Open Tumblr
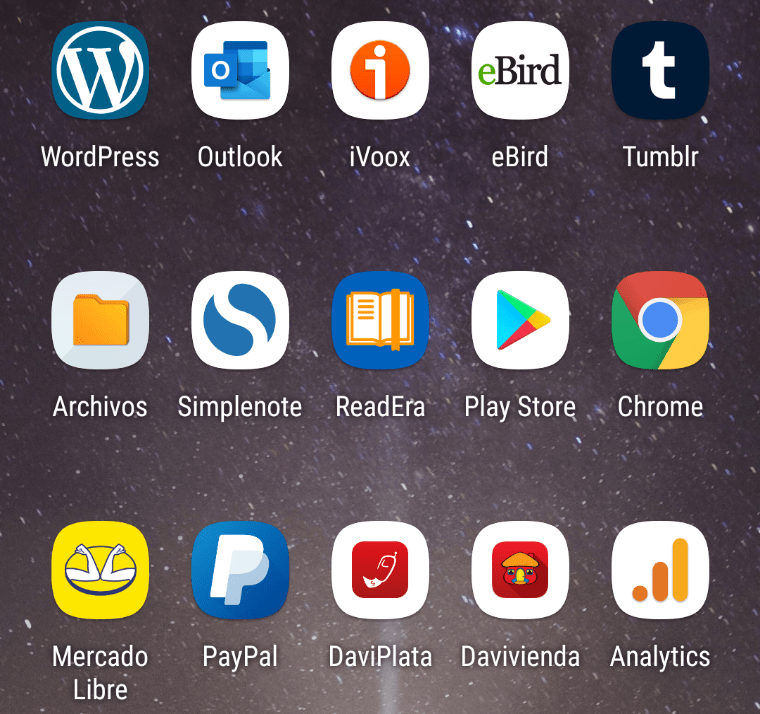The image size is (760, 714). (660, 71)
